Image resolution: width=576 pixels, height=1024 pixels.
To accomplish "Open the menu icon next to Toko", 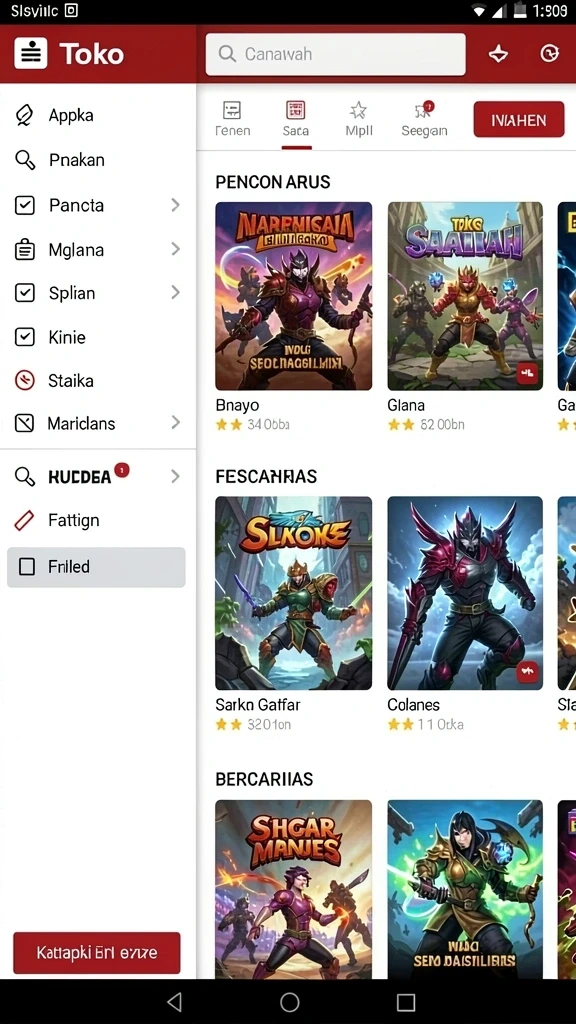I will coord(31,53).
